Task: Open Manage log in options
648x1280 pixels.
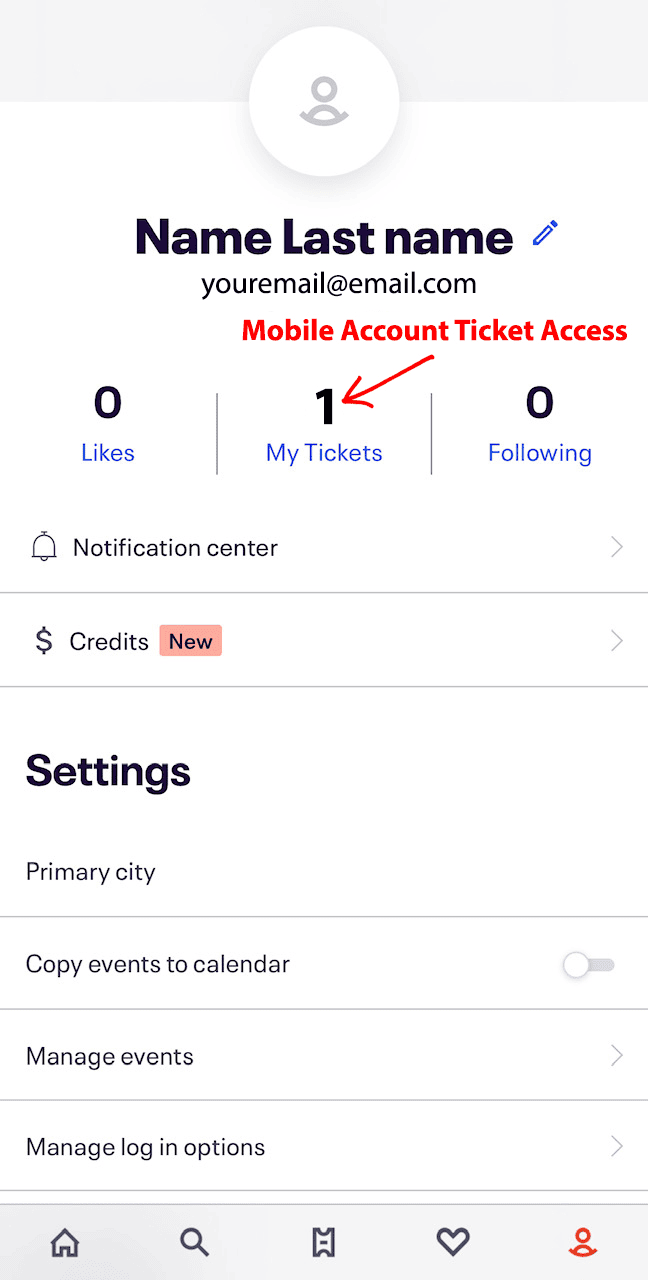Action: (x=324, y=1146)
